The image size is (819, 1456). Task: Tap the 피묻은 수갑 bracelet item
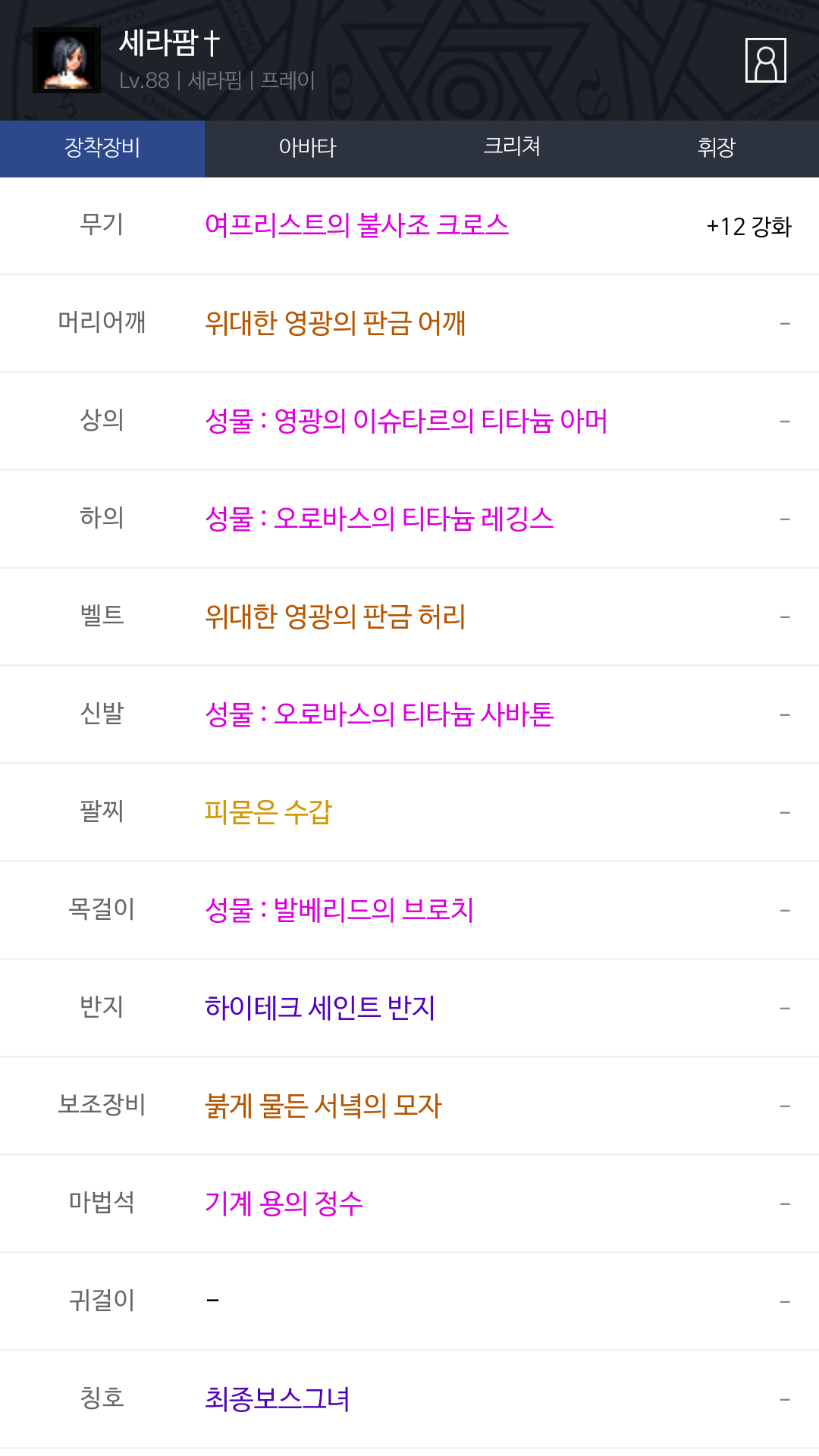pos(268,812)
